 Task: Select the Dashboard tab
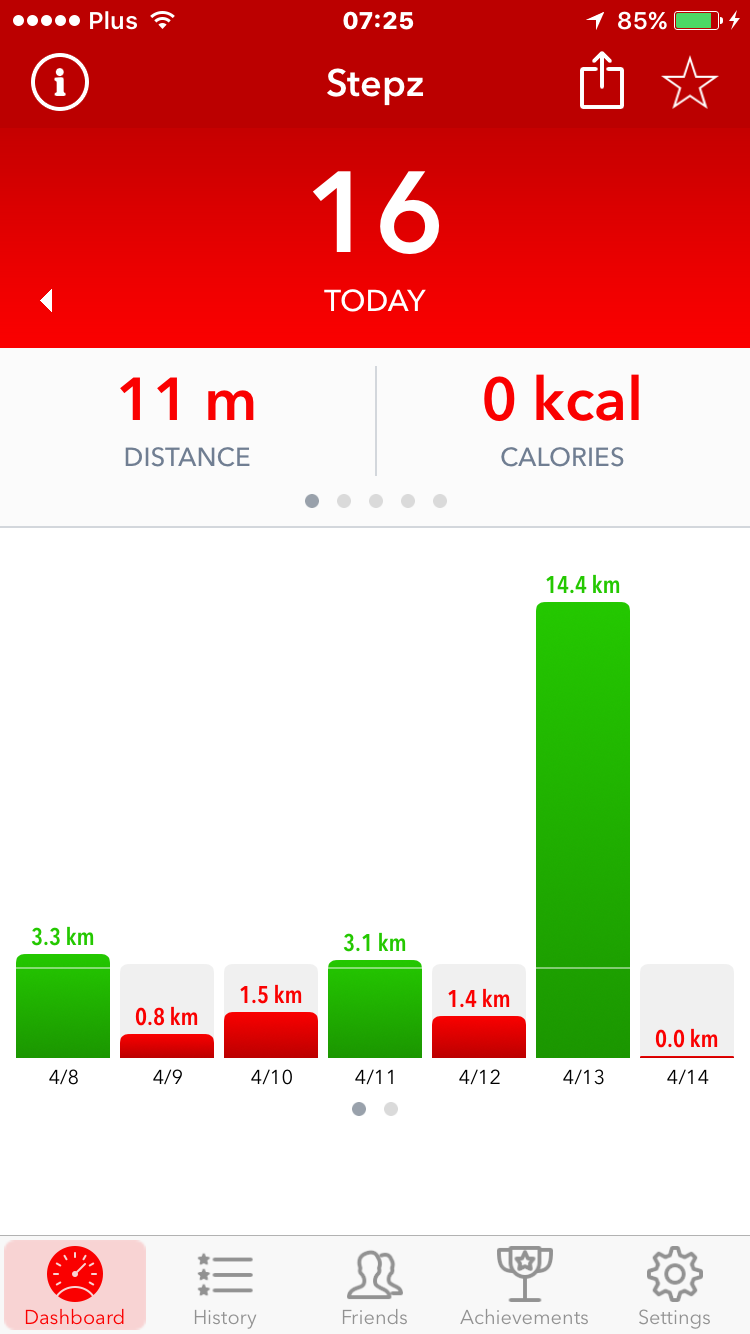point(75,1286)
